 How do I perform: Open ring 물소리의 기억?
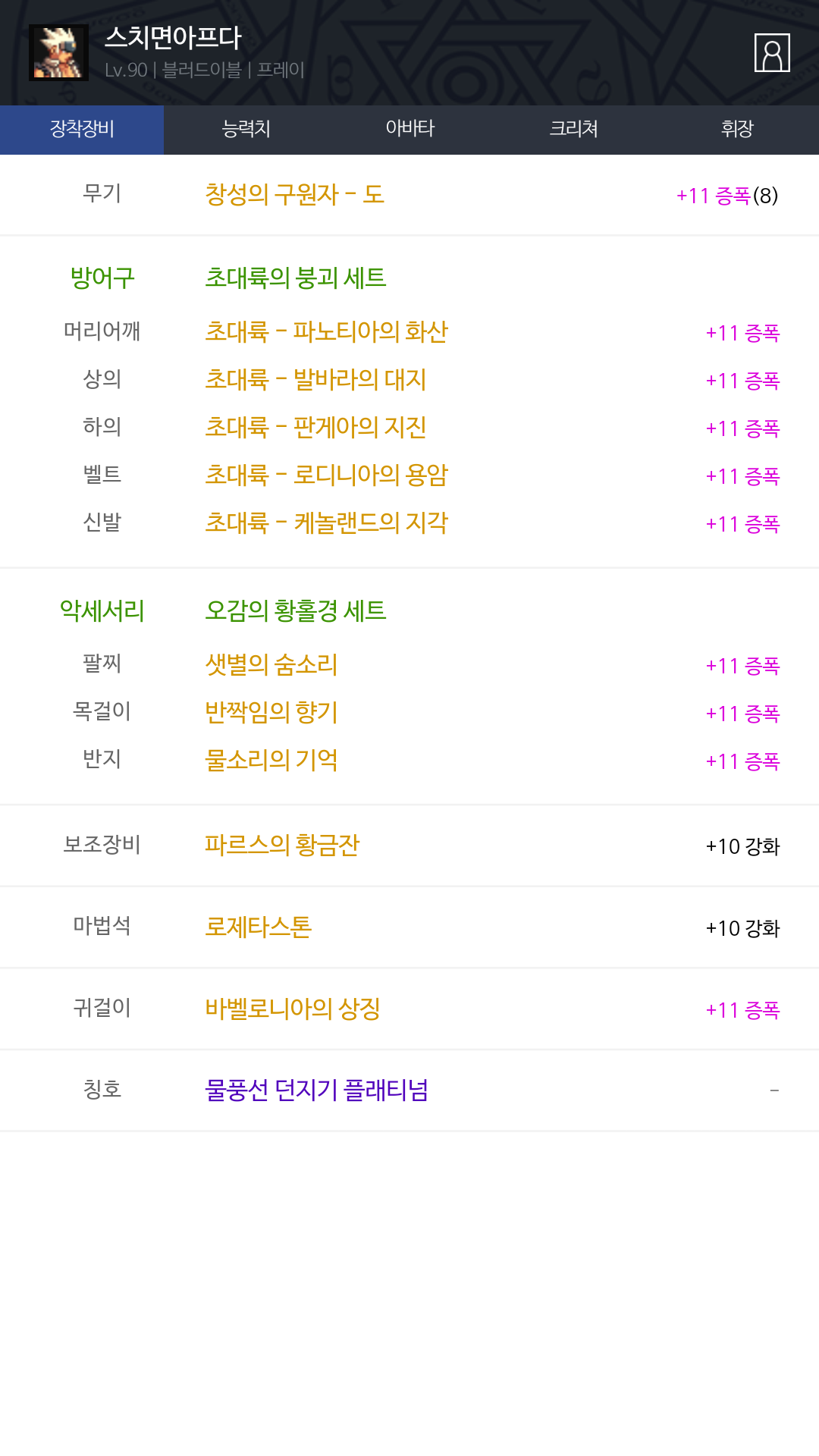tap(271, 761)
